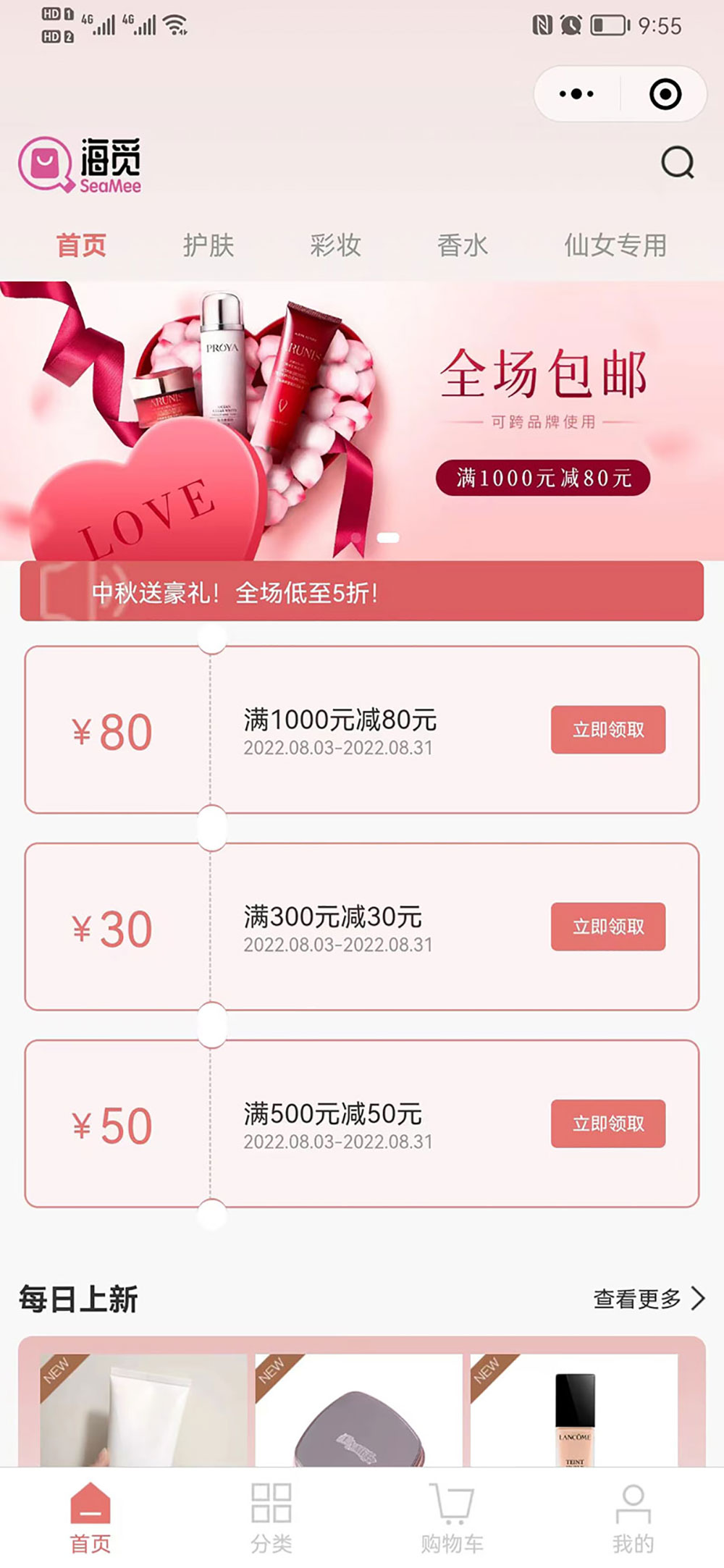
Task: Open the 全场包邮 promotional banner
Action: point(362,420)
